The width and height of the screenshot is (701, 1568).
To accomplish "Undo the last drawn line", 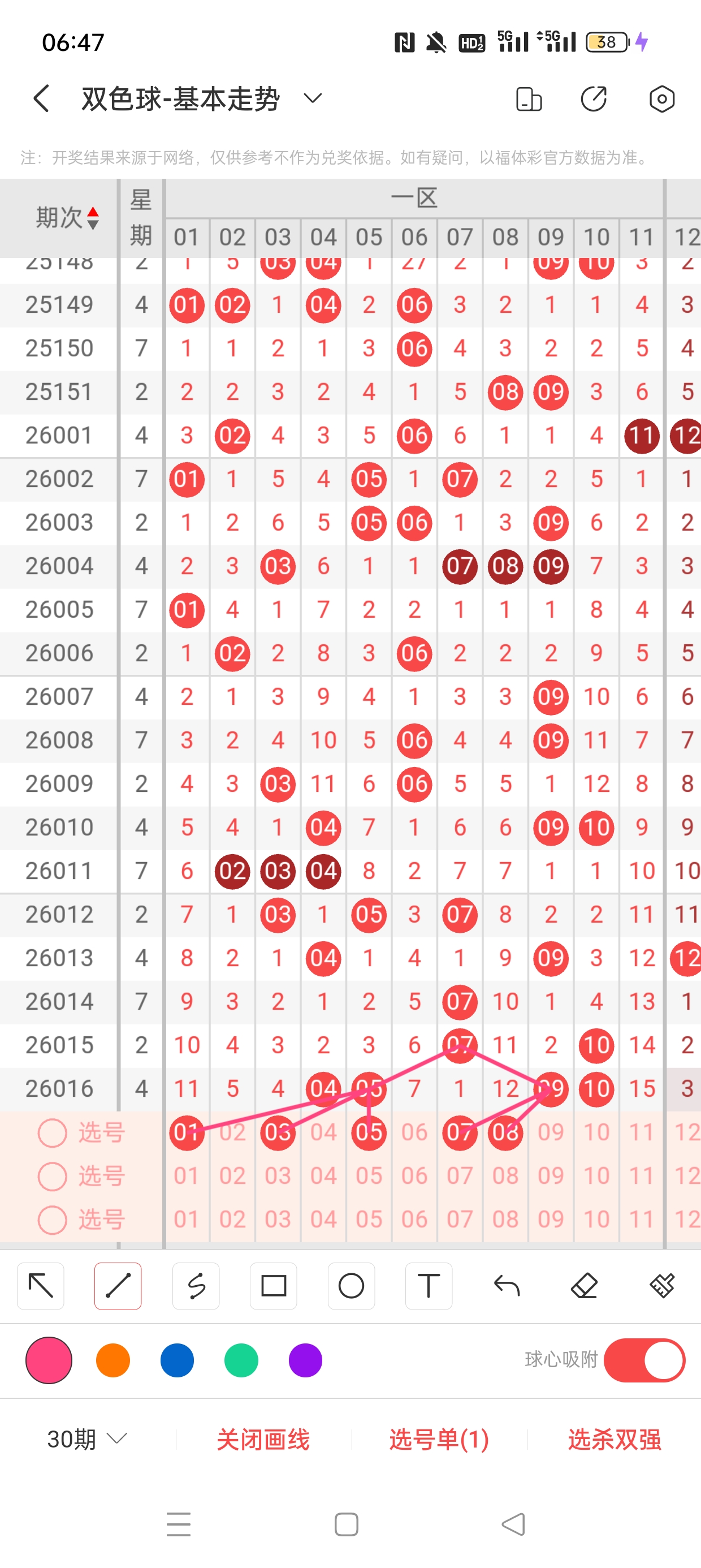I will 507,1286.
